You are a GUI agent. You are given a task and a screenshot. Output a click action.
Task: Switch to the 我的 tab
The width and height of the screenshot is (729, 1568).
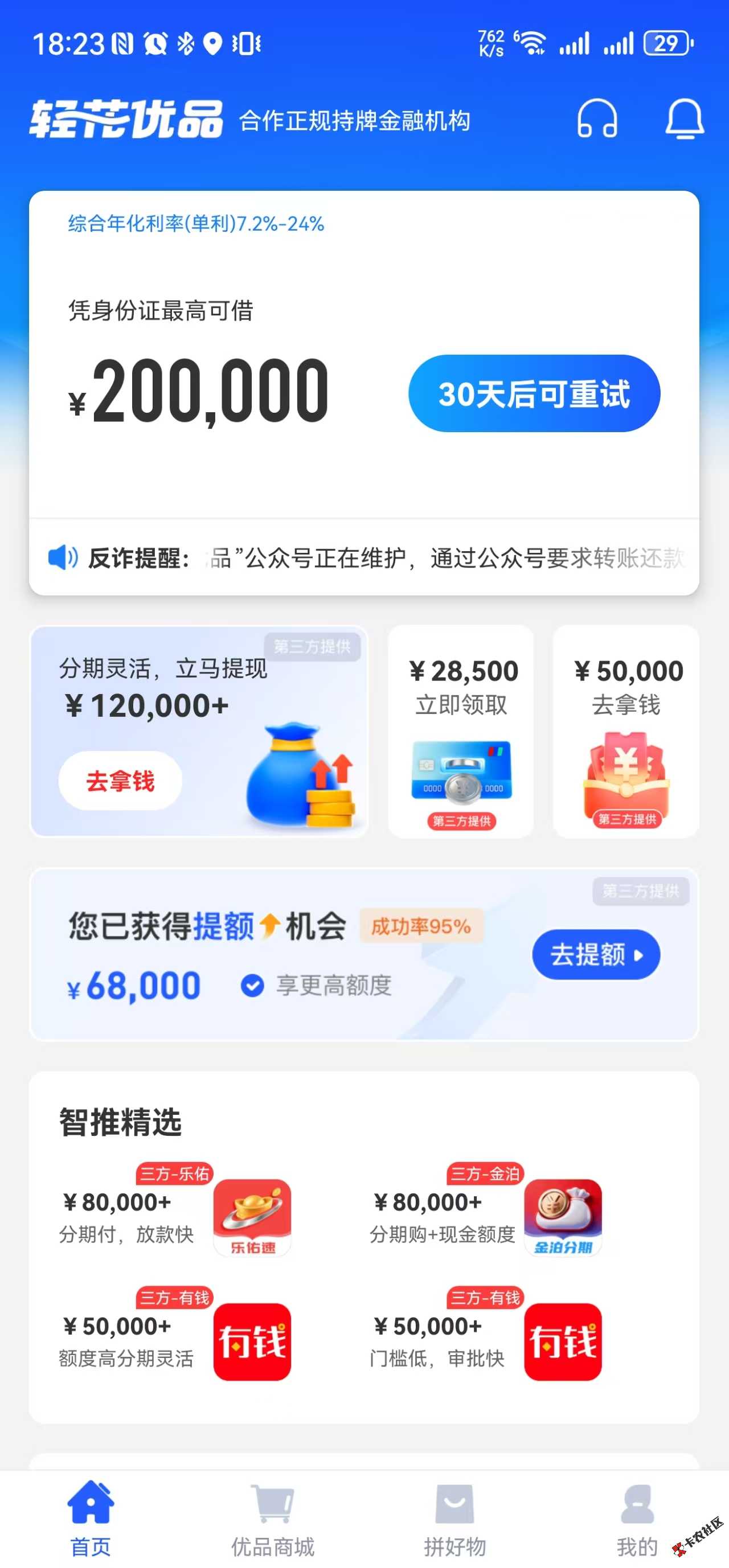click(636, 1518)
